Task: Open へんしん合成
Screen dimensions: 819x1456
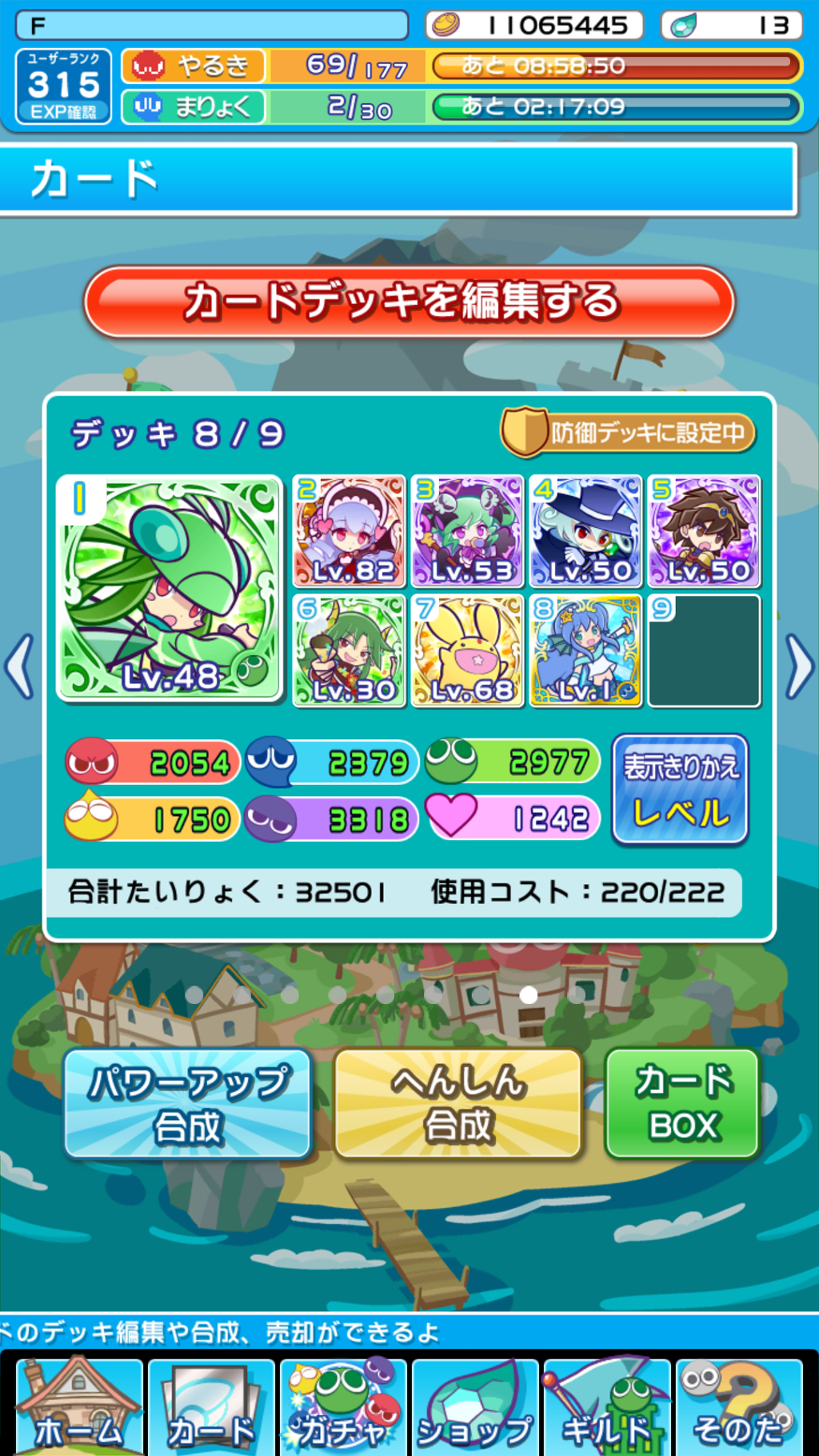Action: [x=458, y=1103]
